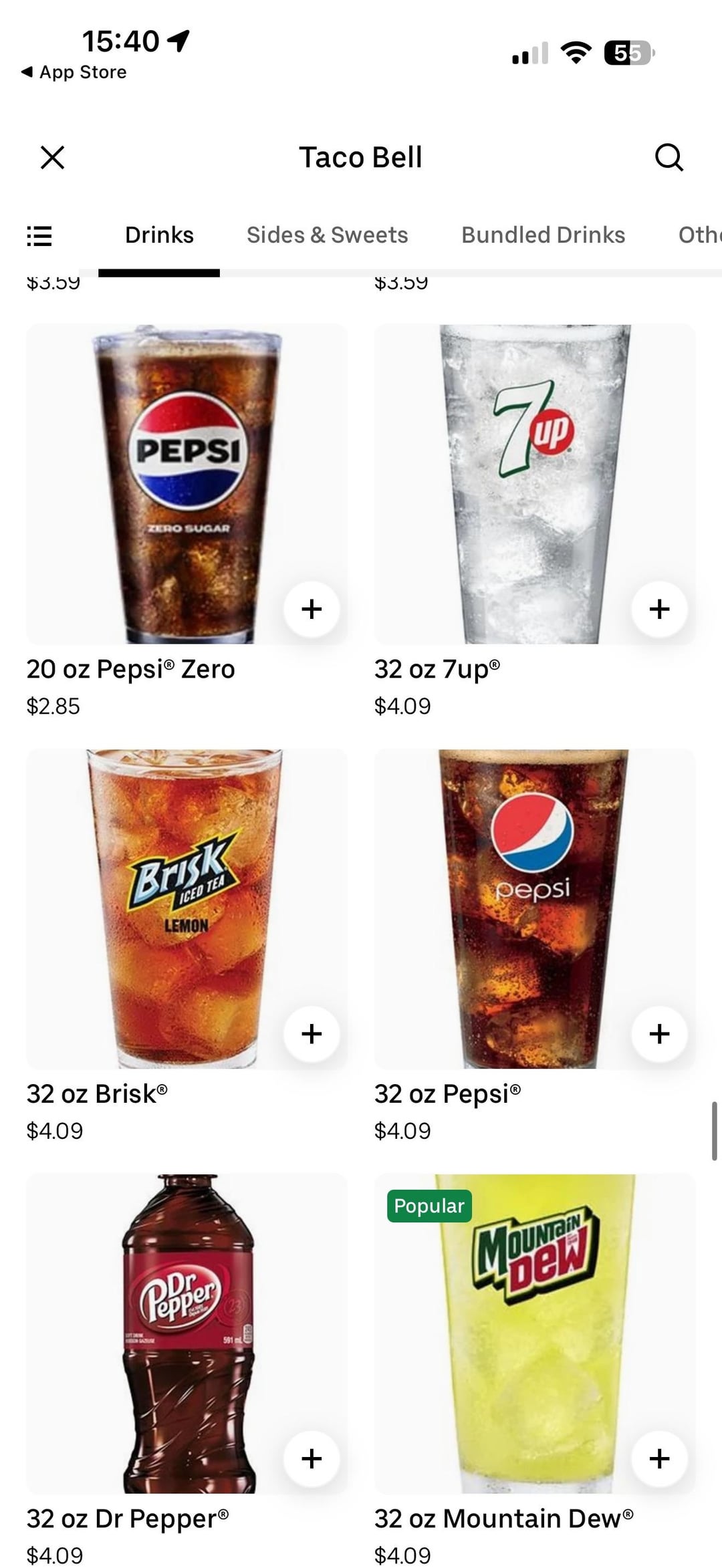722x1568 pixels.
Task: Add 32 oz 7up to cart
Action: click(x=659, y=609)
